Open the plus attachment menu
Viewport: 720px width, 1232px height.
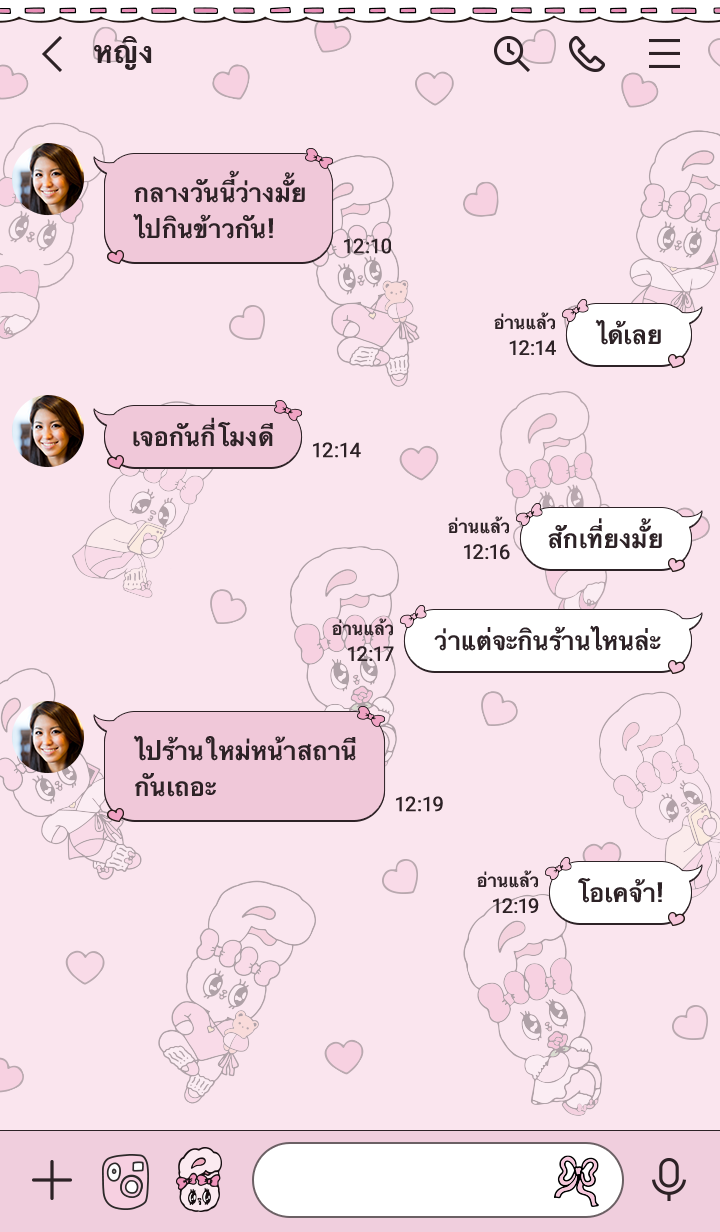click(52, 1181)
